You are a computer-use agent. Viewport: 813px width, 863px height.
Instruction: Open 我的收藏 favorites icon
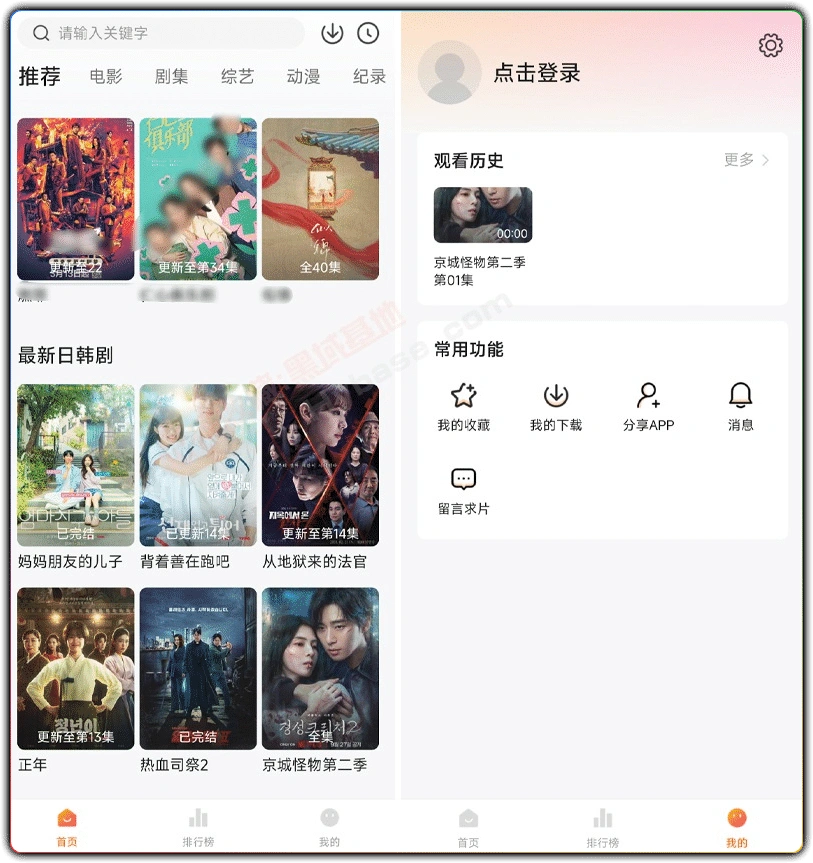[463, 396]
